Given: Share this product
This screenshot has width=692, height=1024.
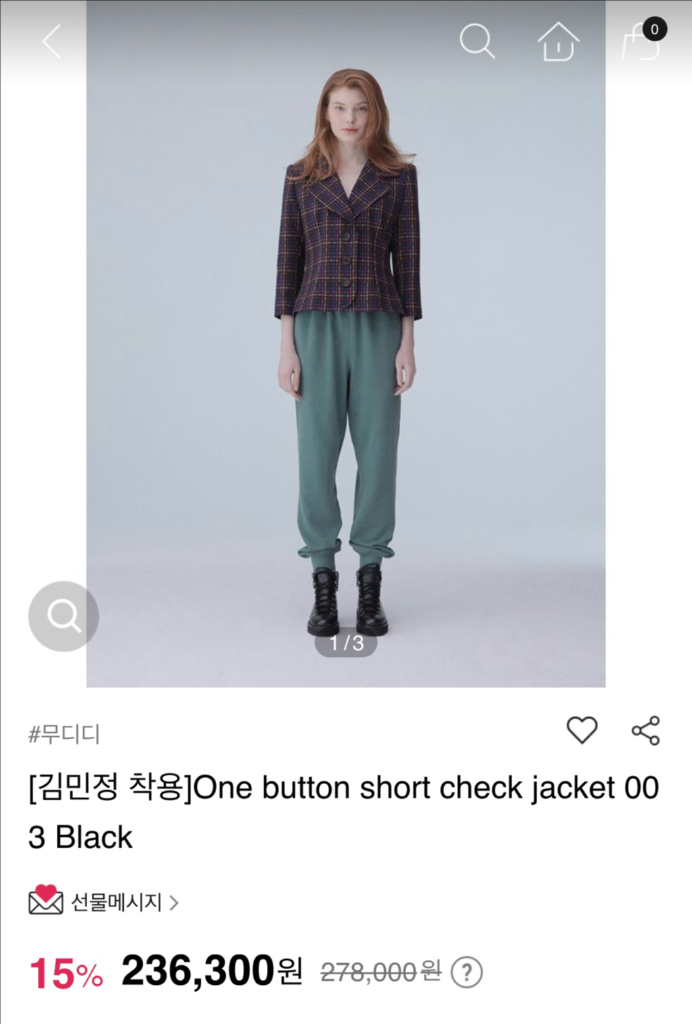Looking at the screenshot, I should pos(646,731).
